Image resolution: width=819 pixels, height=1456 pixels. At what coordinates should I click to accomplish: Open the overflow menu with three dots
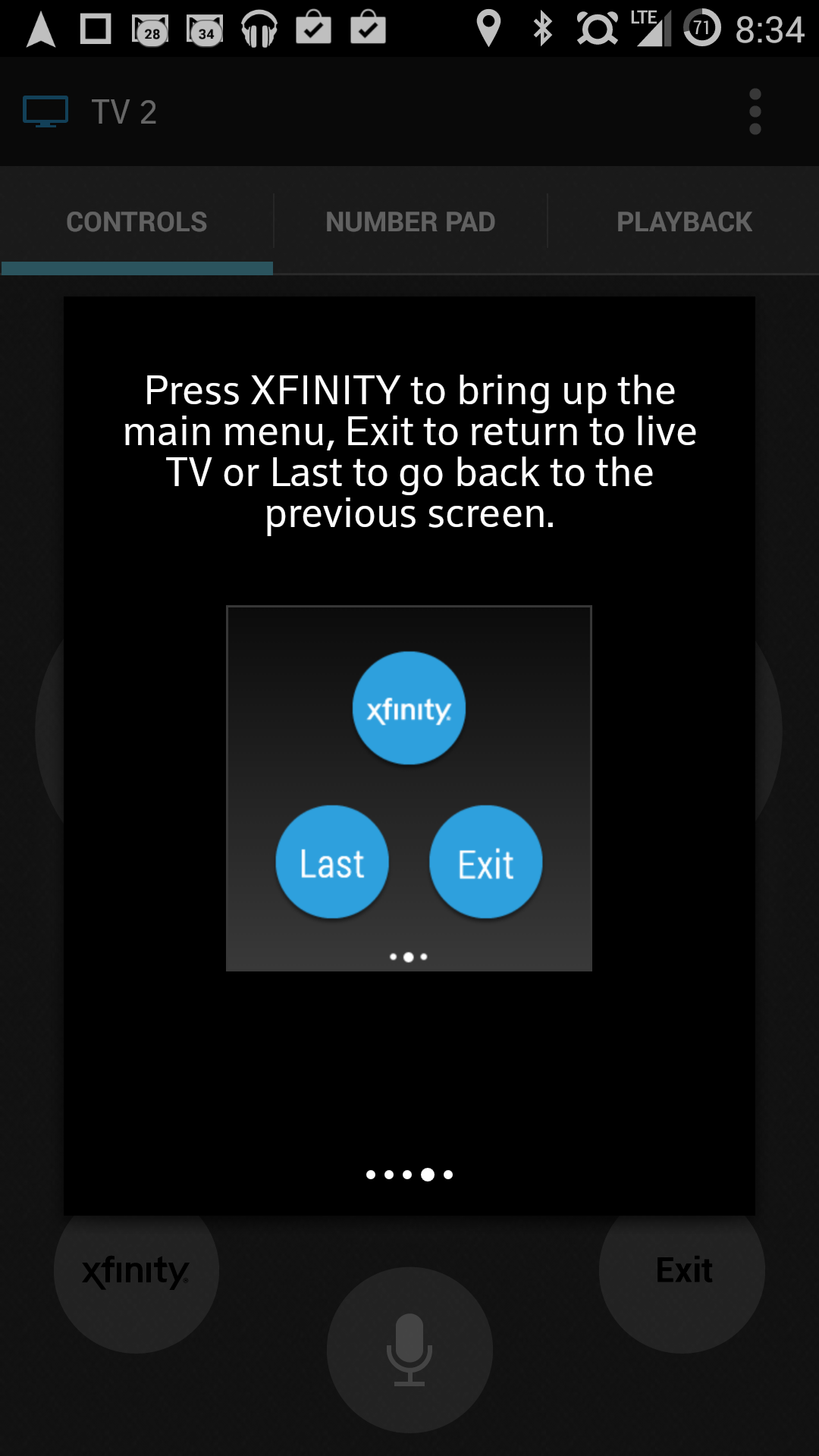coord(755,111)
